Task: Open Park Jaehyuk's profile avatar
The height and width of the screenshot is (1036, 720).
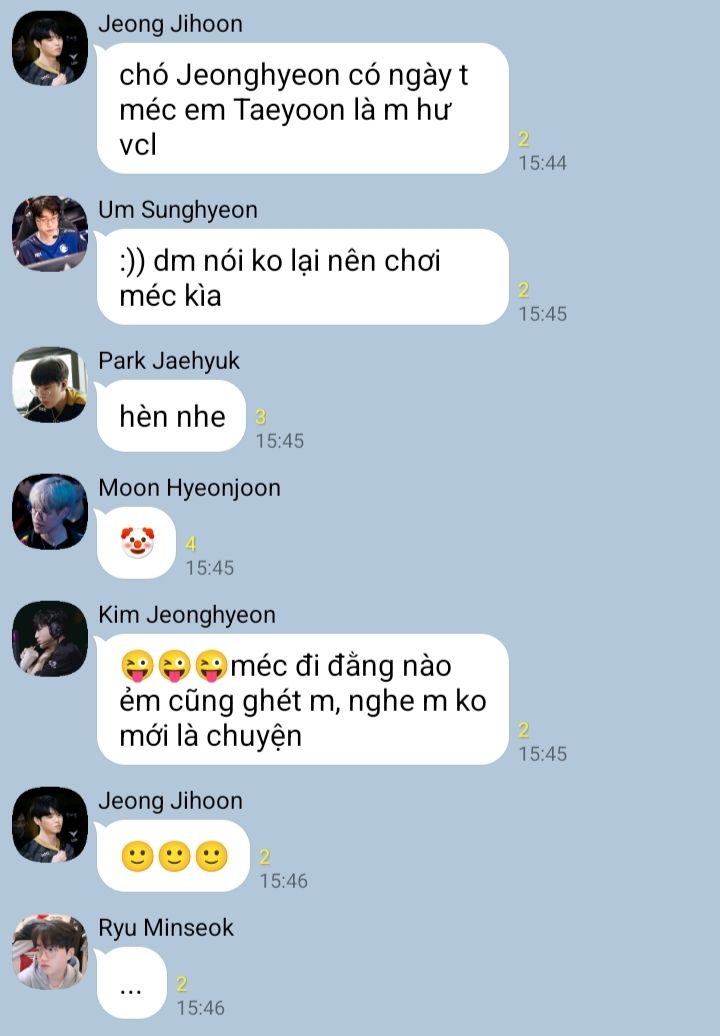Action: pyautogui.click(x=50, y=384)
